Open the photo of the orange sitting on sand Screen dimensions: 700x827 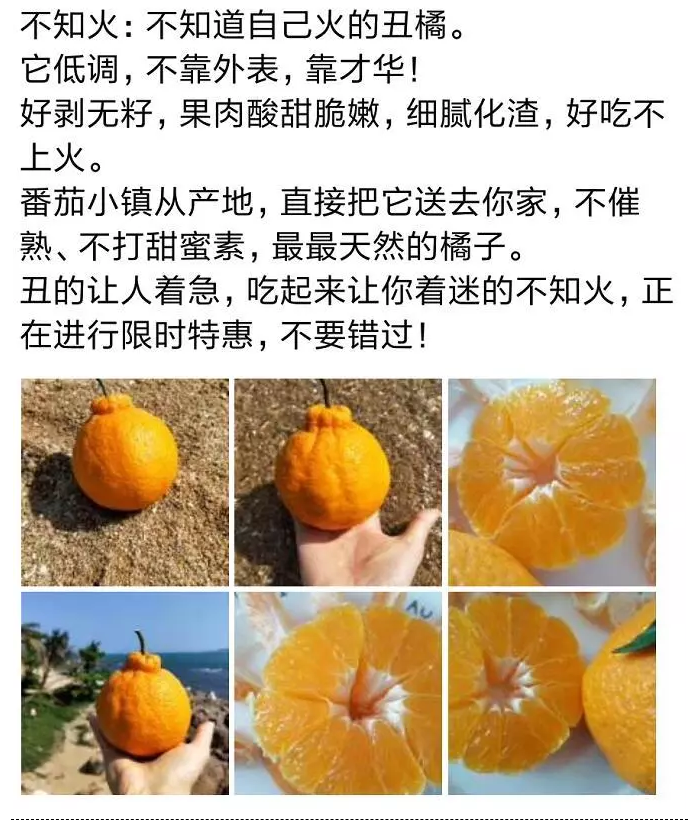click(125, 482)
